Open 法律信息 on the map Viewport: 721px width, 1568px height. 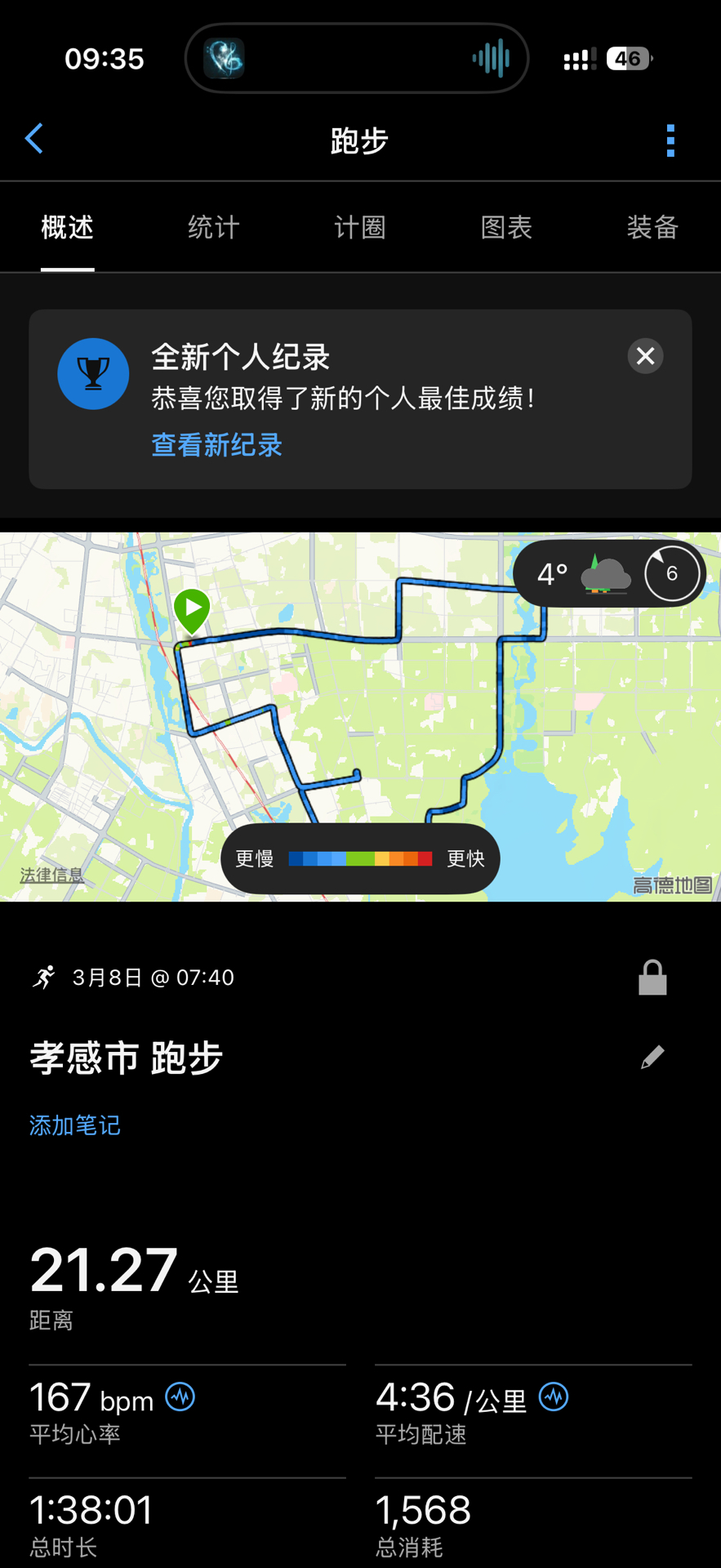tap(51, 875)
